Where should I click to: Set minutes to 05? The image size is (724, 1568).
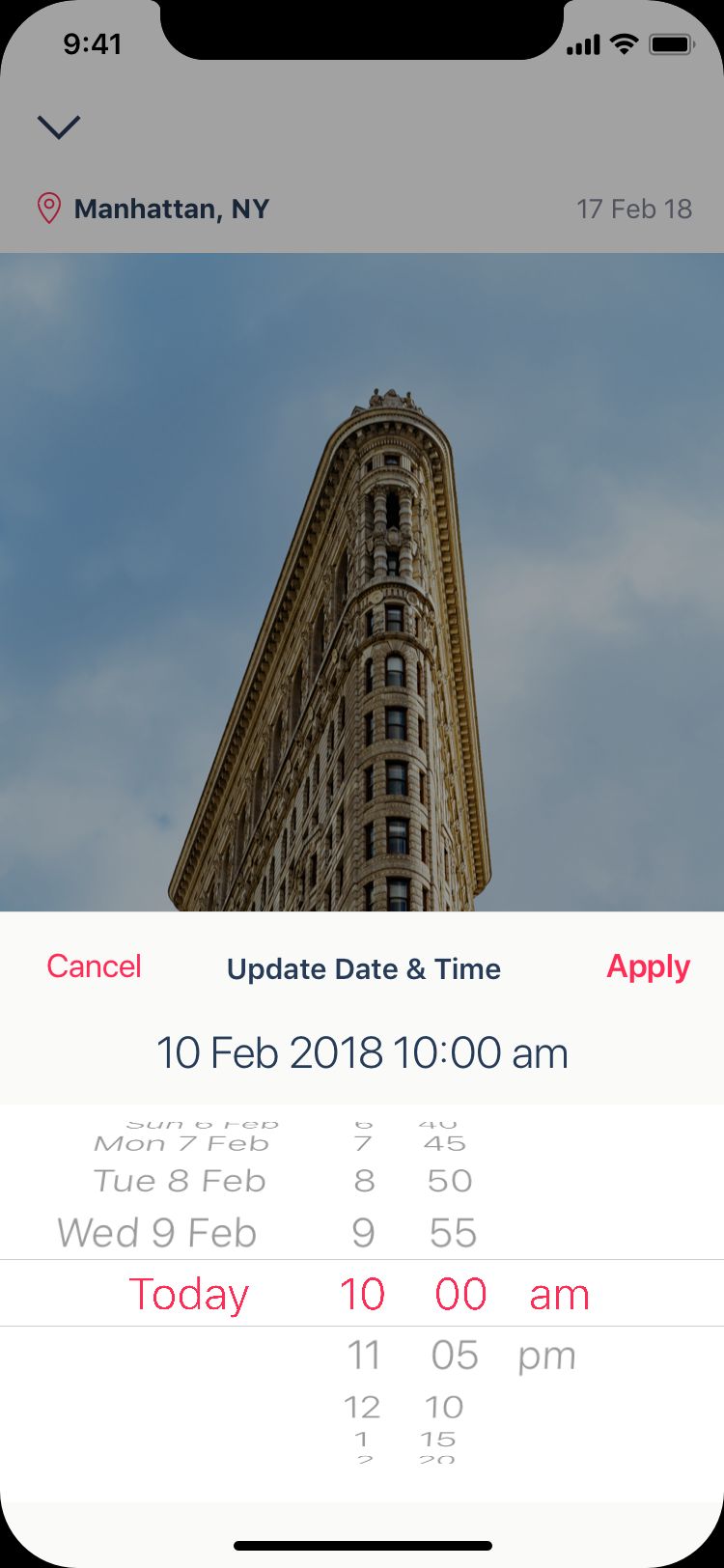point(455,1356)
